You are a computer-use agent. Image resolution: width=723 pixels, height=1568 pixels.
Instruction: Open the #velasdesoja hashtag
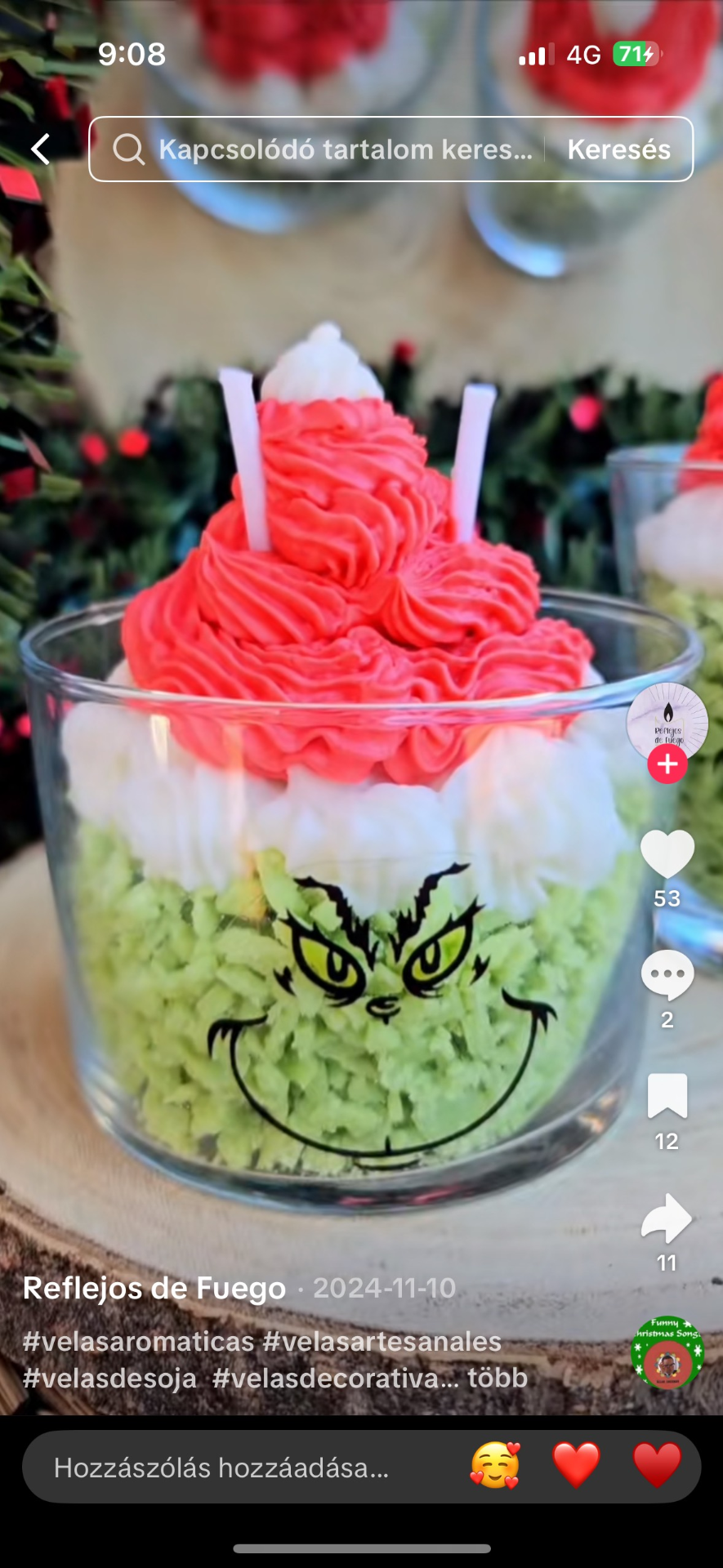(110, 1378)
